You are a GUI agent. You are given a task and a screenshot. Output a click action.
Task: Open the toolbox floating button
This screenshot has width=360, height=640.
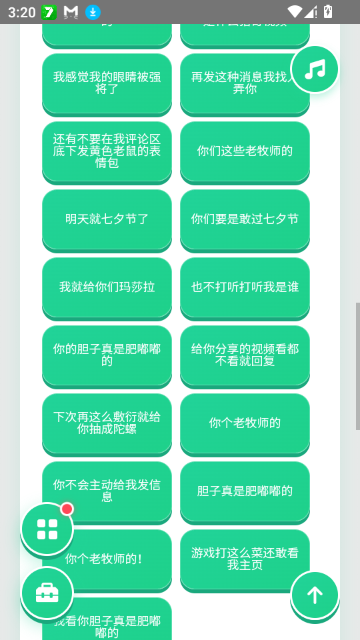pos(47,593)
